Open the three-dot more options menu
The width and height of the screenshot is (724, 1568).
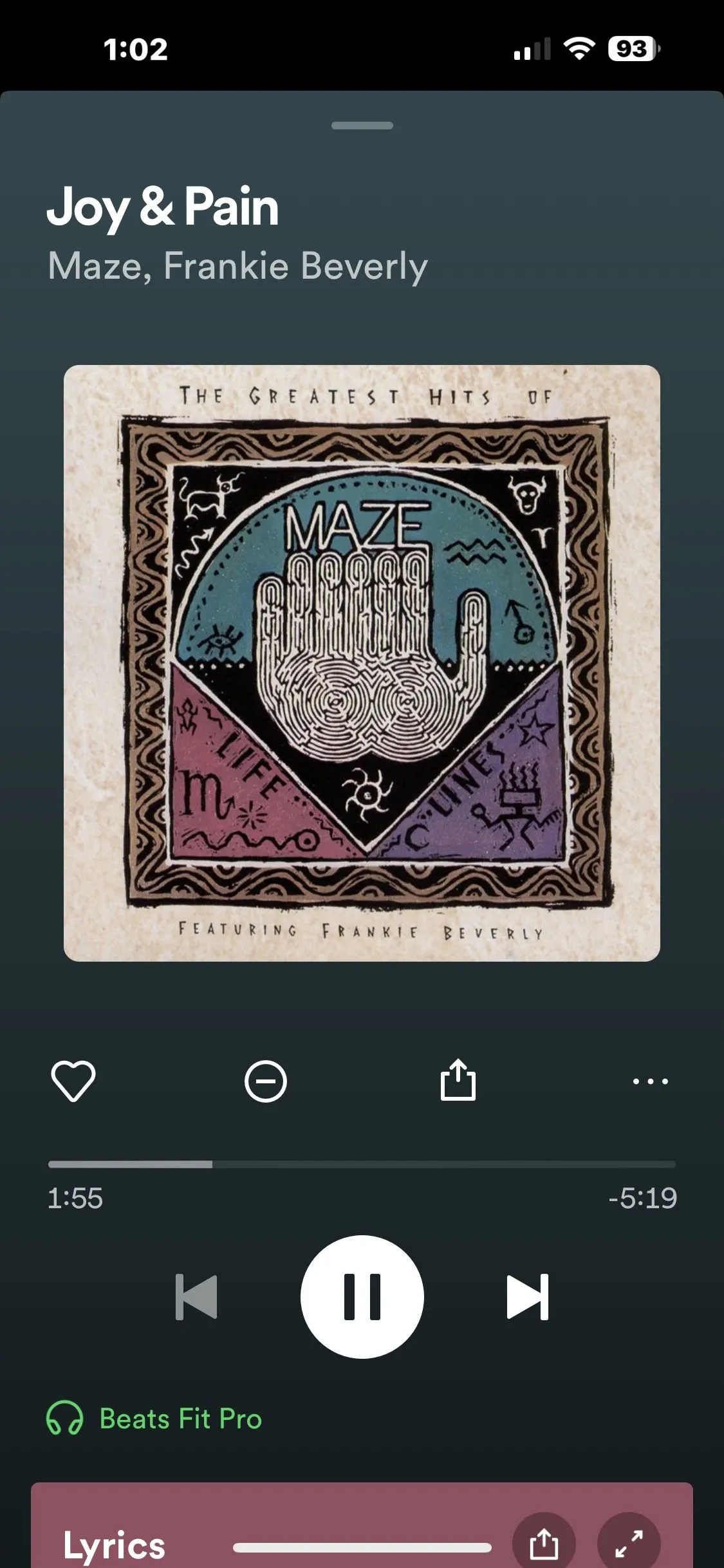[x=650, y=1081]
